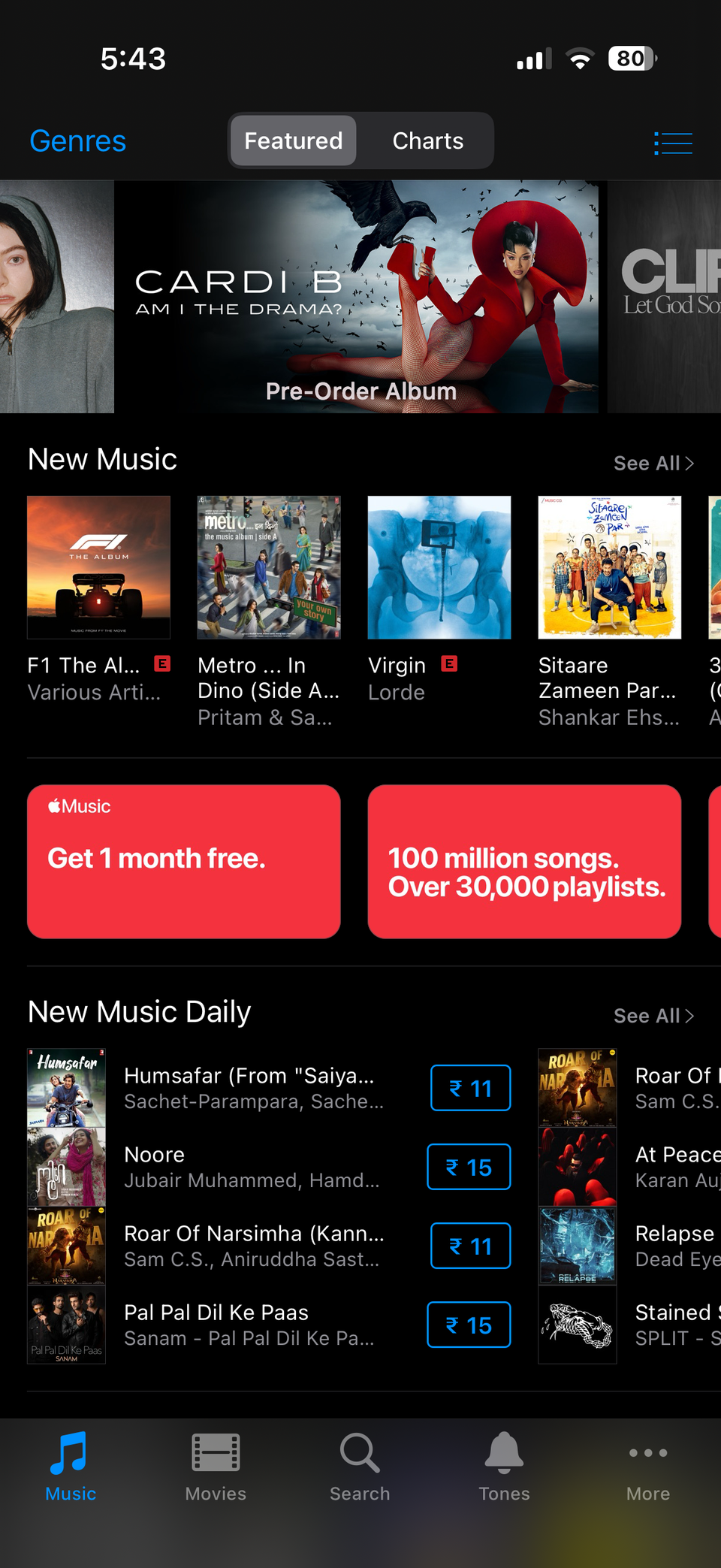Open the list view icon top right
This screenshot has height=1568, width=721.
click(673, 142)
